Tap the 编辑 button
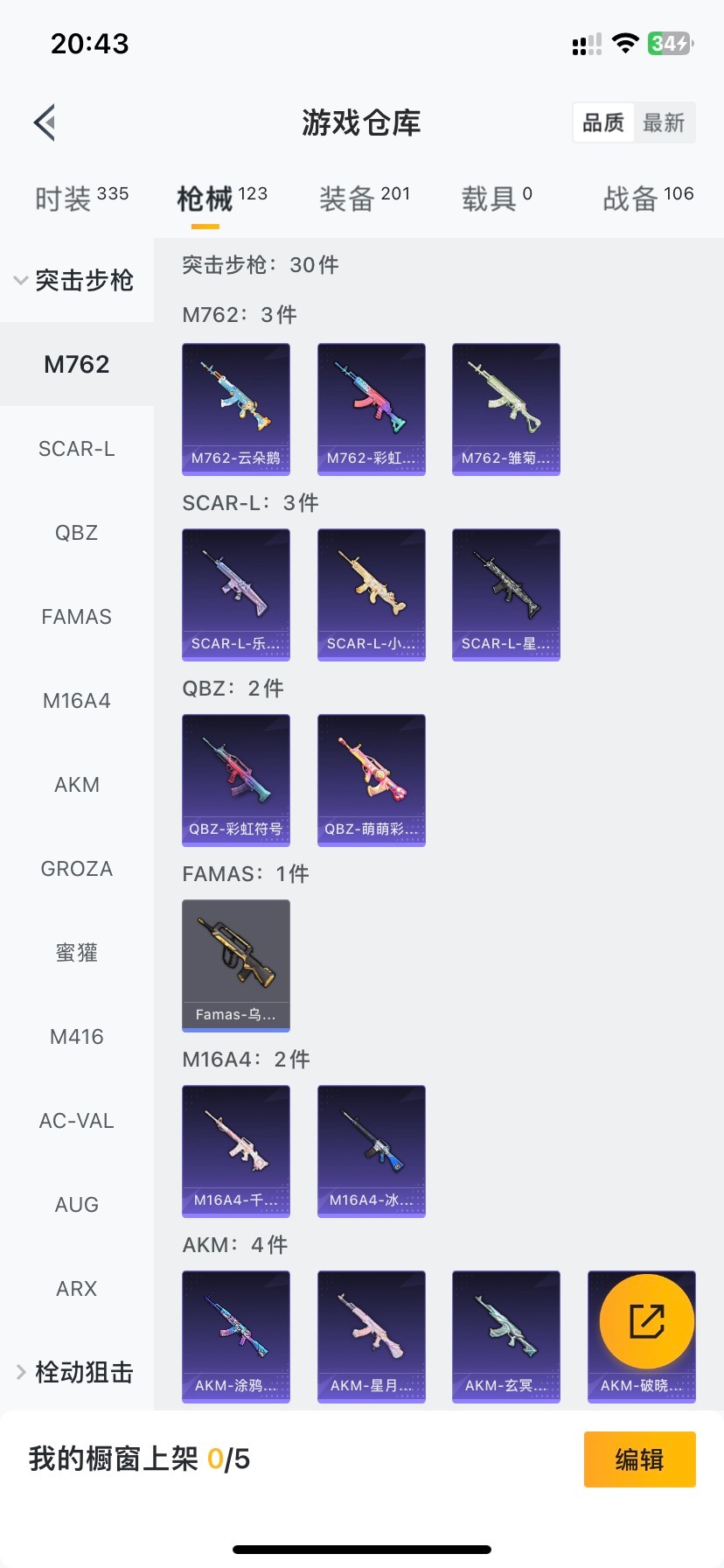This screenshot has height=1568, width=724. [639, 1459]
